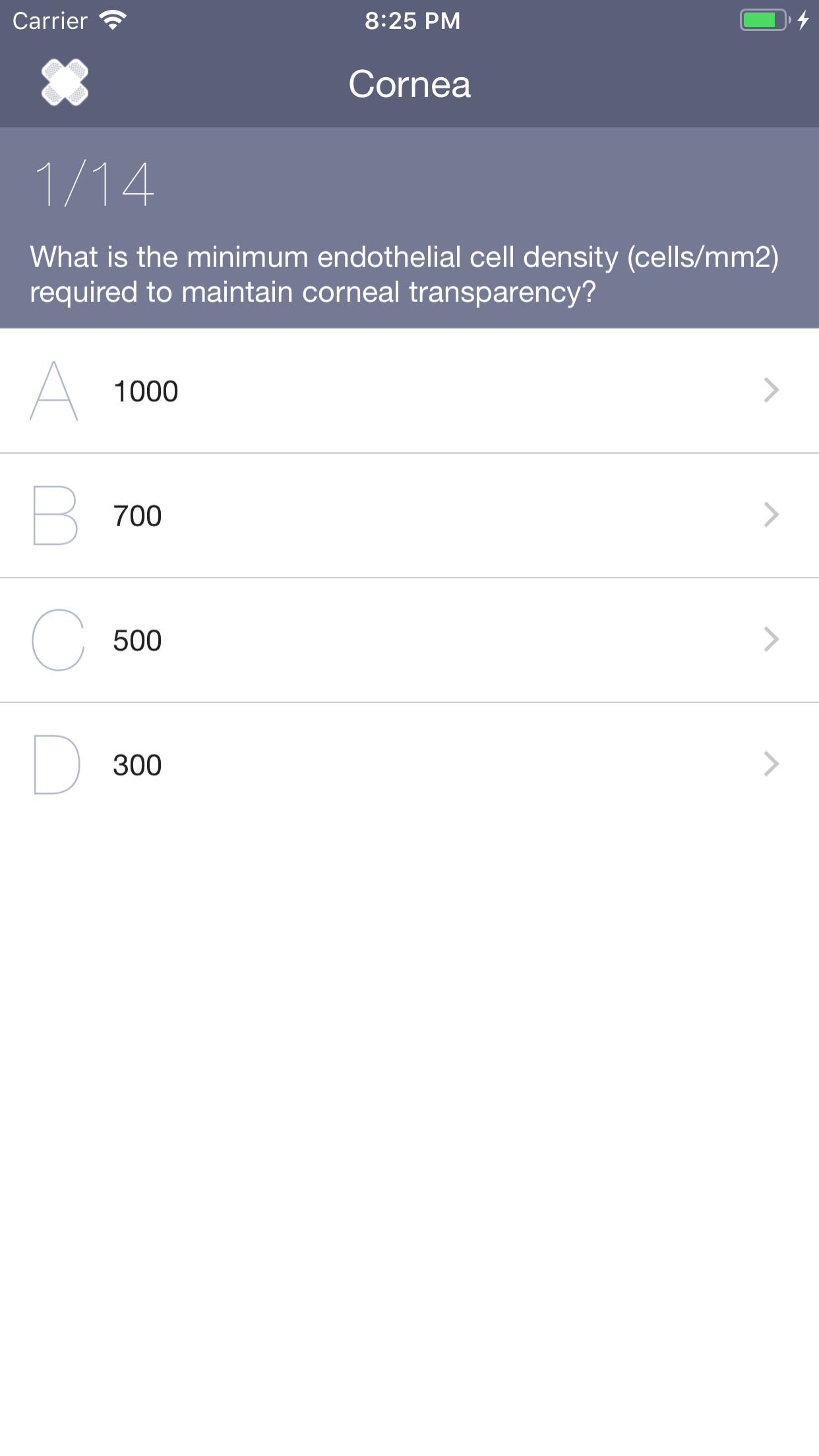This screenshot has width=819, height=1456.
Task: Expand the row containing answer 700
Action: pyautogui.click(x=409, y=515)
